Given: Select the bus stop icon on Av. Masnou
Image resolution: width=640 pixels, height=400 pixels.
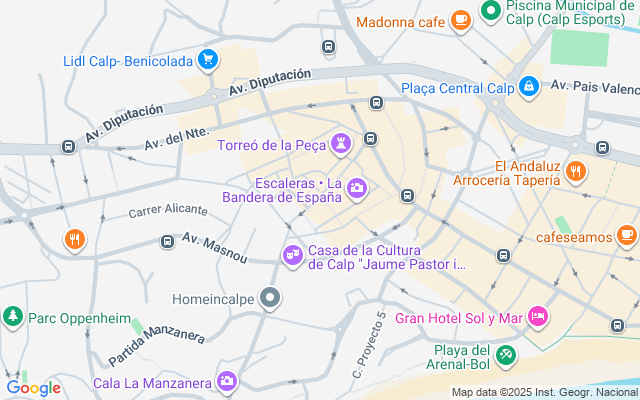Looking at the screenshot, I should click(x=168, y=241).
